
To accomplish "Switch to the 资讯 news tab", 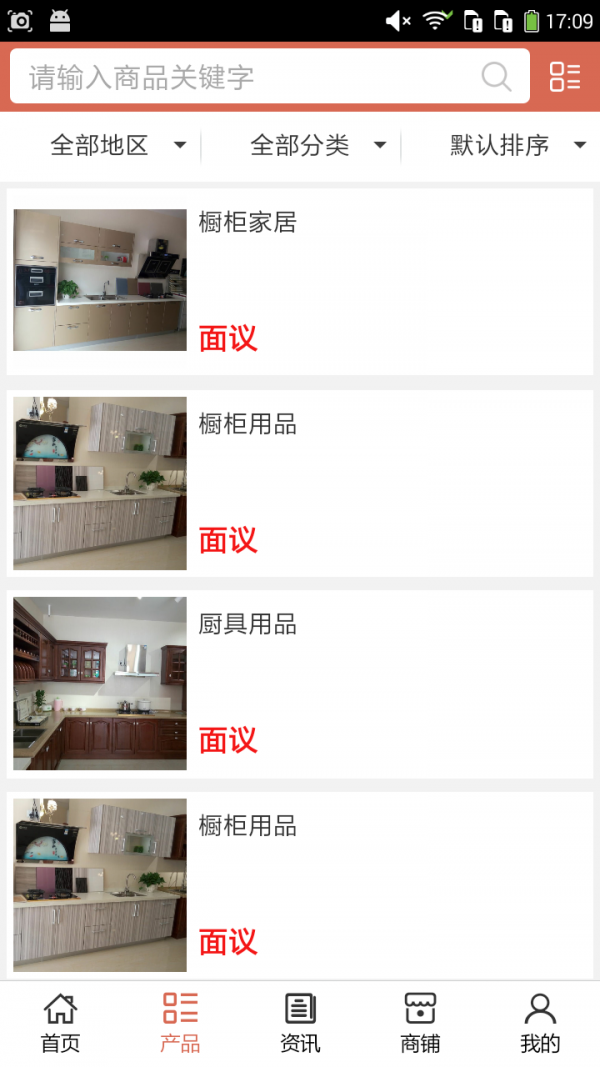I will pyautogui.click(x=300, y=1023).
